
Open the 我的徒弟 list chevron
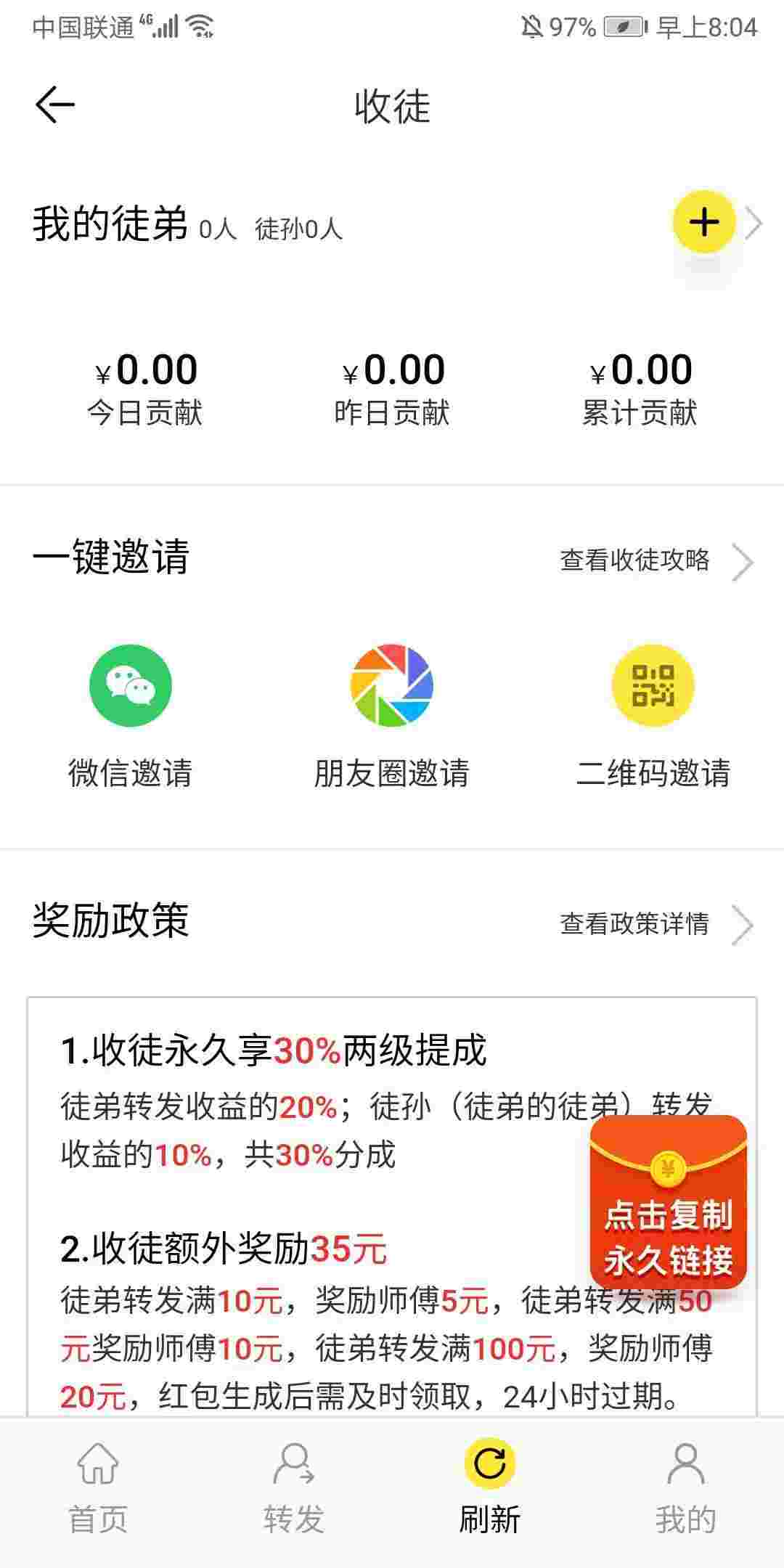tap(754, 224)
